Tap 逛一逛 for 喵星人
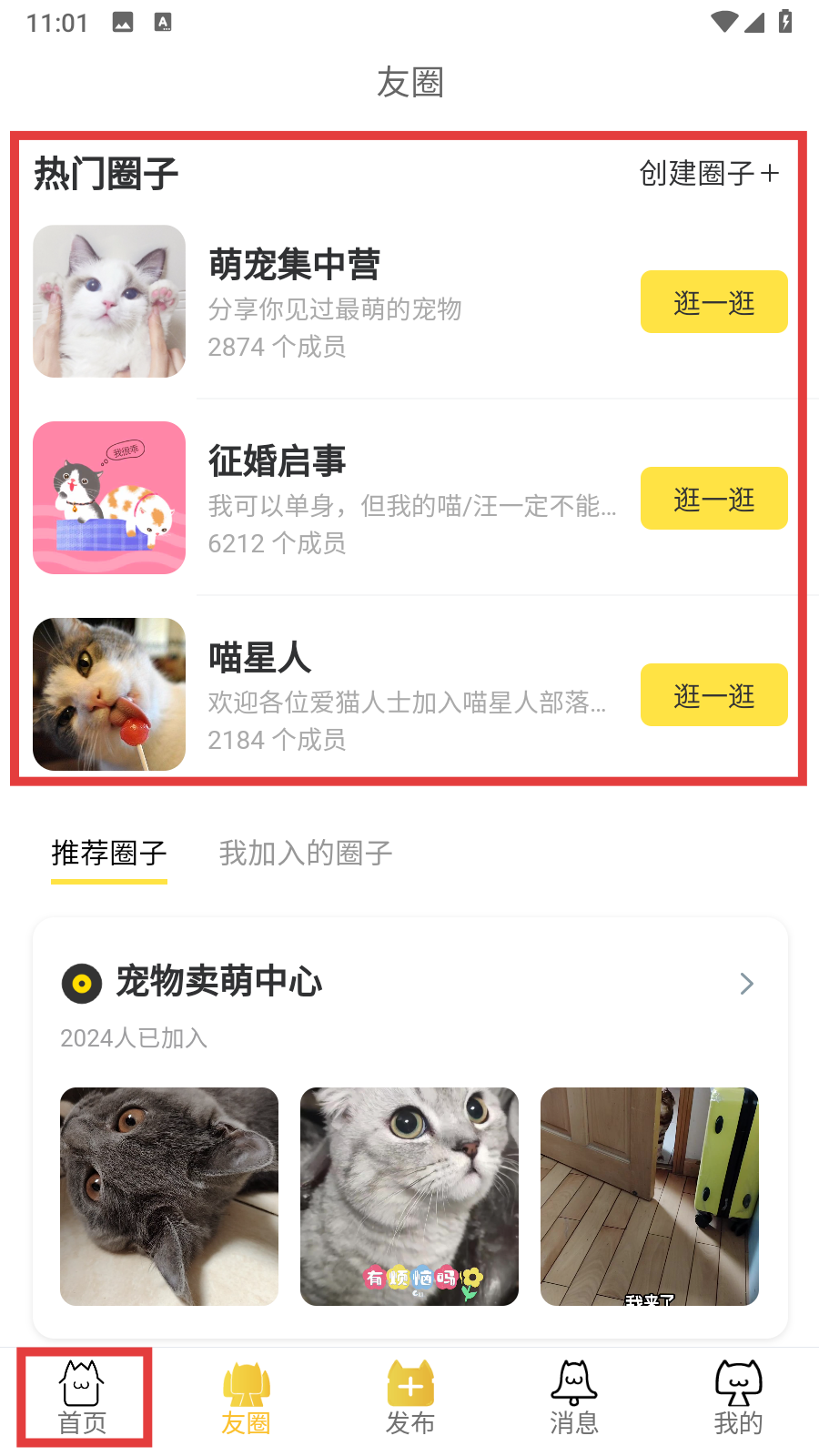Image resolution: width=819 pixels, height=1456 pixels. click(713, 695)
